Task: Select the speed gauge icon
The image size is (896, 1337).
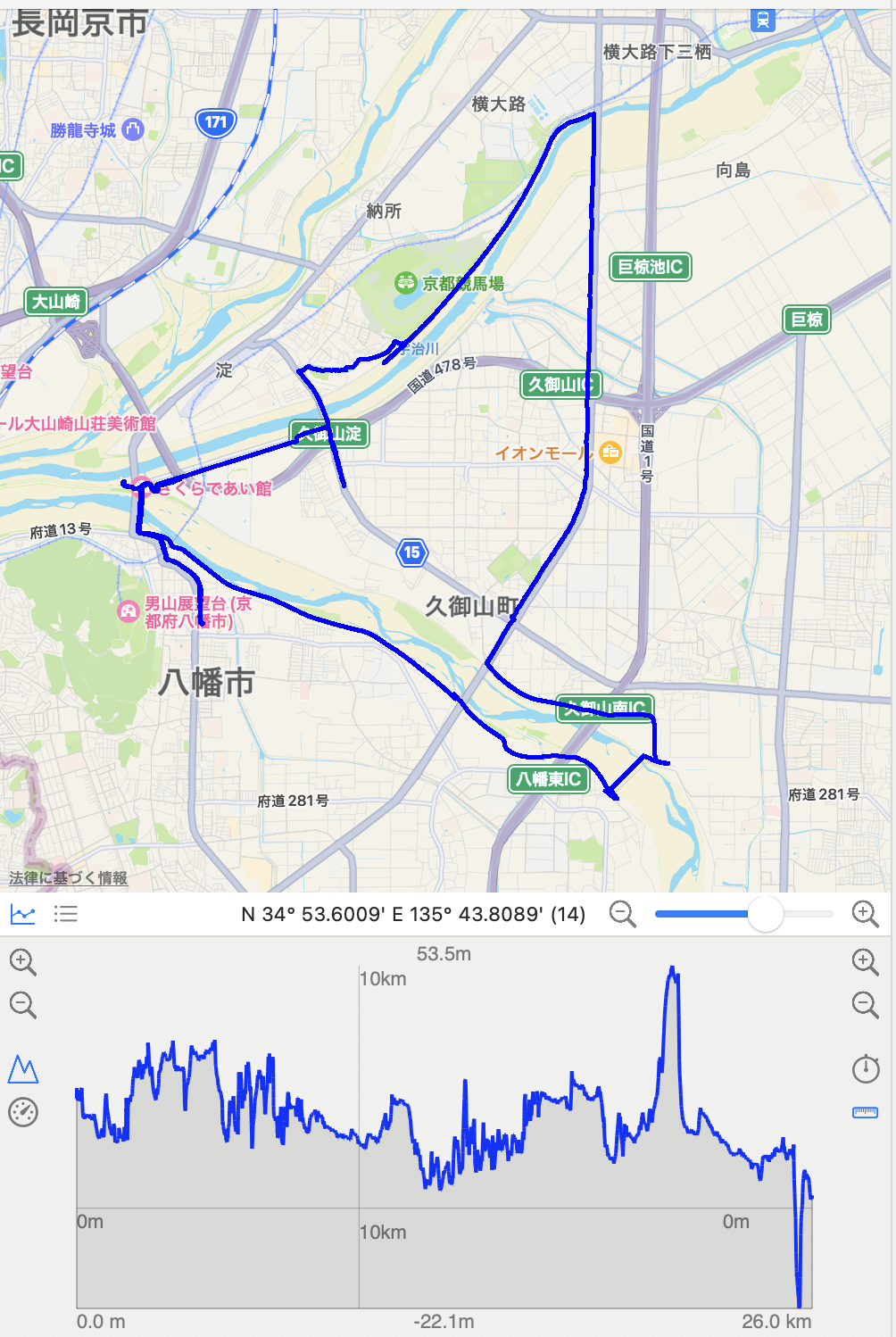Action: pos(22,1112)
